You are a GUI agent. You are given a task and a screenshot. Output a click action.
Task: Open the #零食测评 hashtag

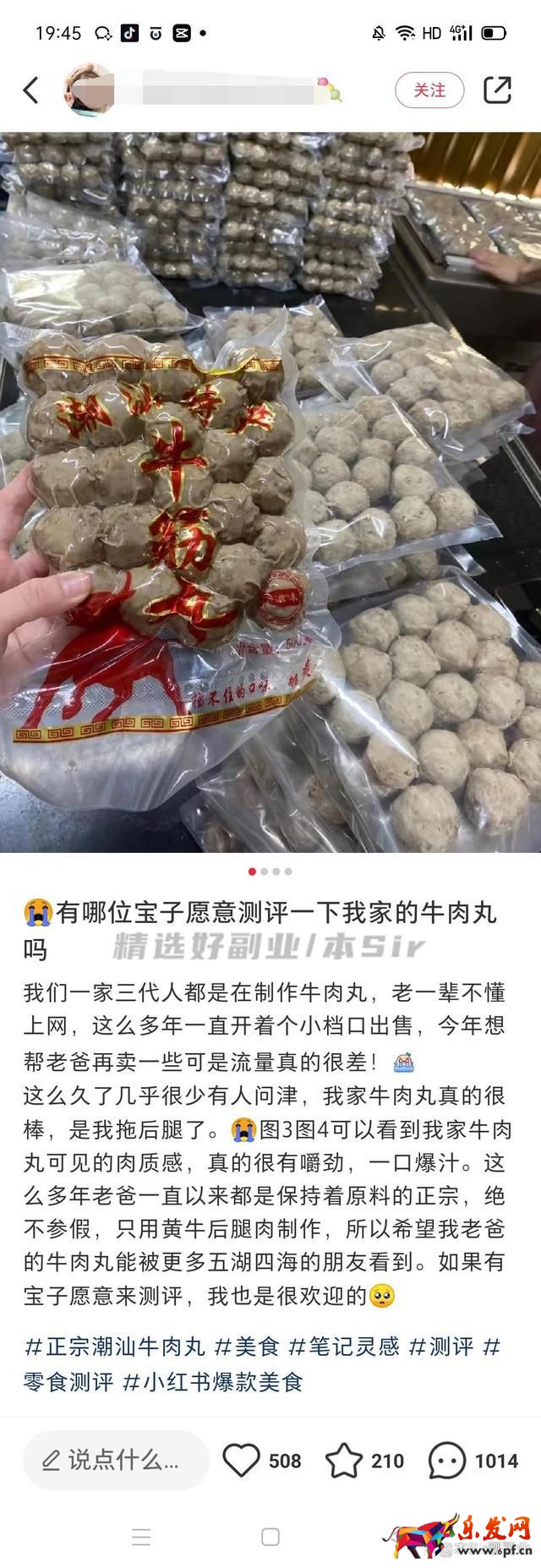(68, 1382)
